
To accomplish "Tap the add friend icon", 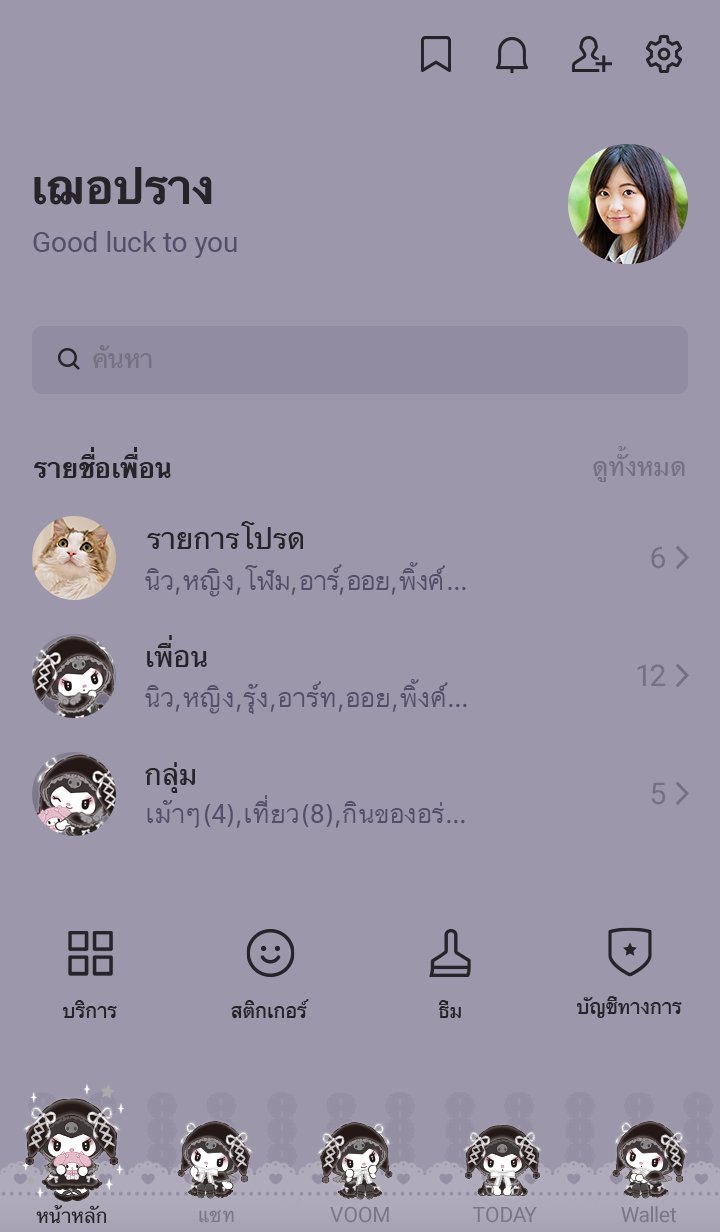I will (x=590, y=55).
